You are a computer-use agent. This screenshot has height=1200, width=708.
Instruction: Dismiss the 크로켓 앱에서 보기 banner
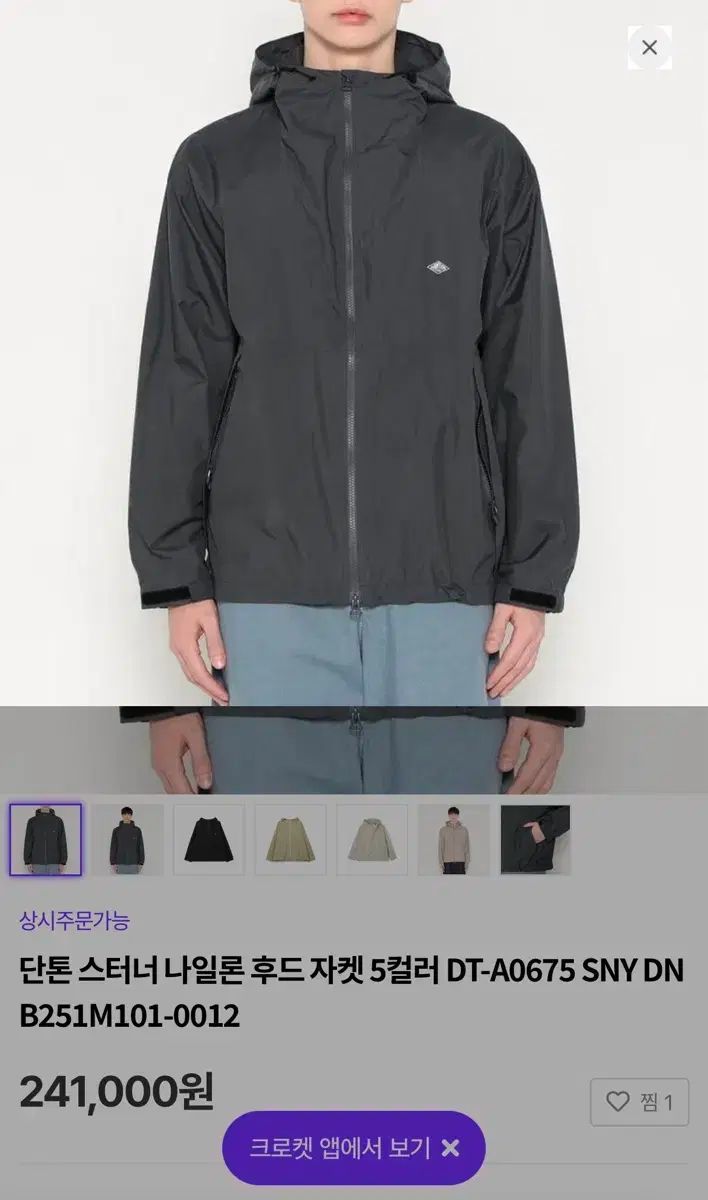(x=451, y=1147)
